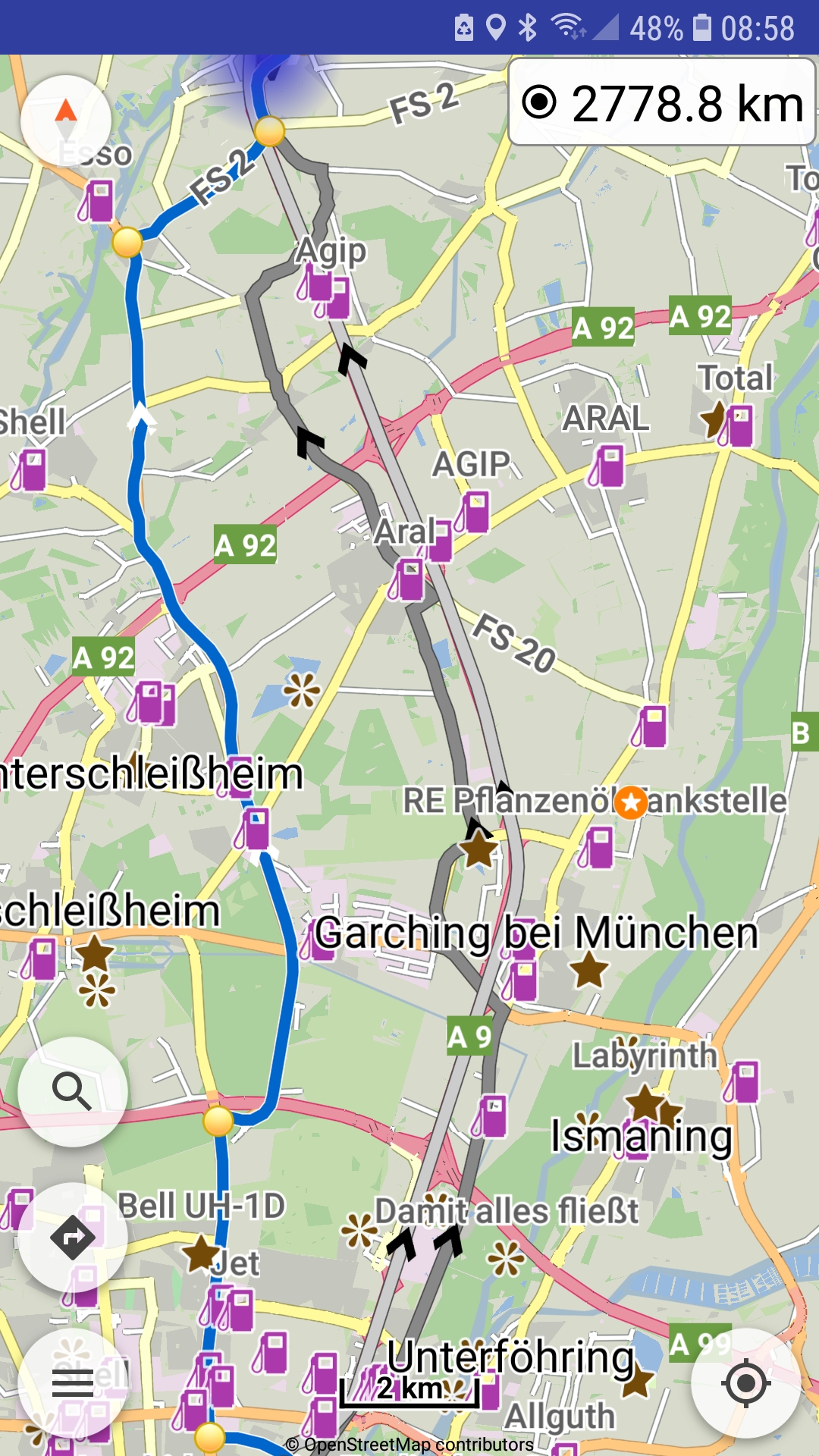This screenshot has width=819, height=1456.
Task: Select the ARAL fuel station marker
Action: tap(607, 466)
